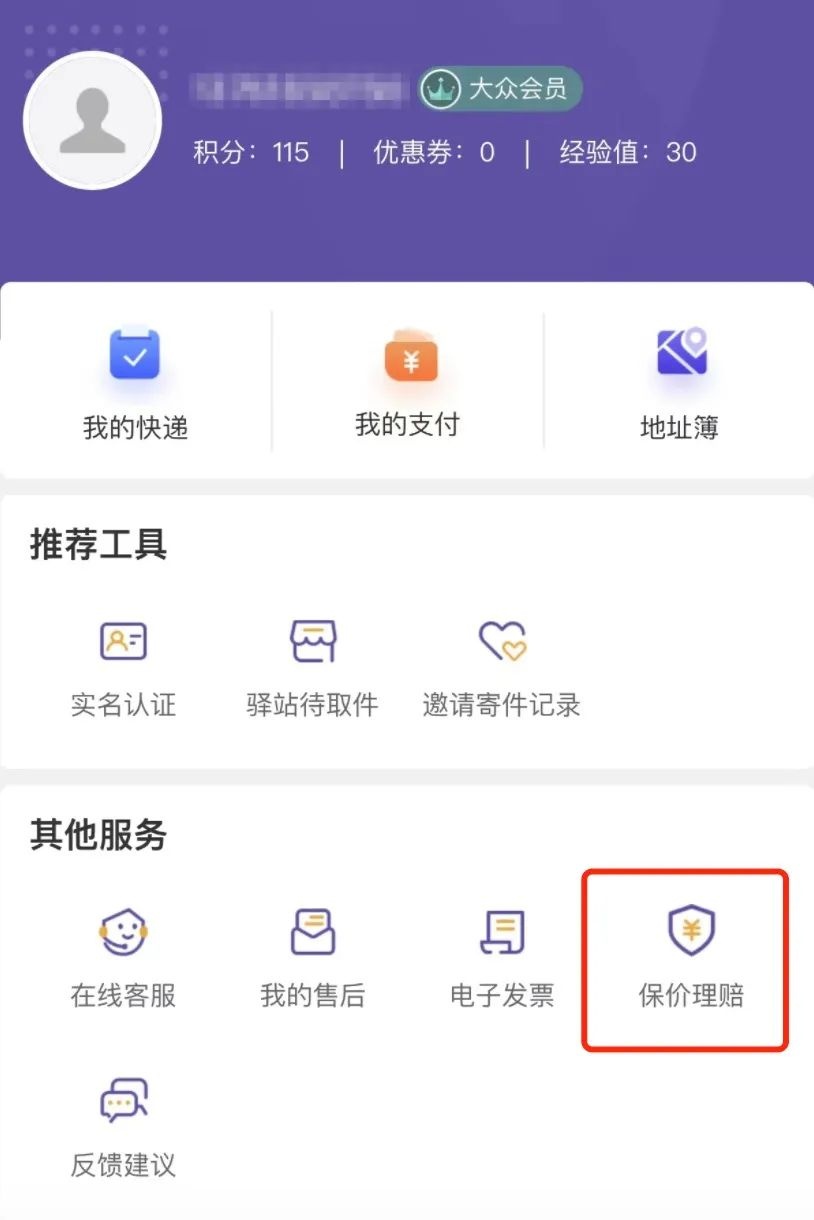814x1220 pixels.
Task: Open 我的快递 (My Express)
Action: point(135,382)
